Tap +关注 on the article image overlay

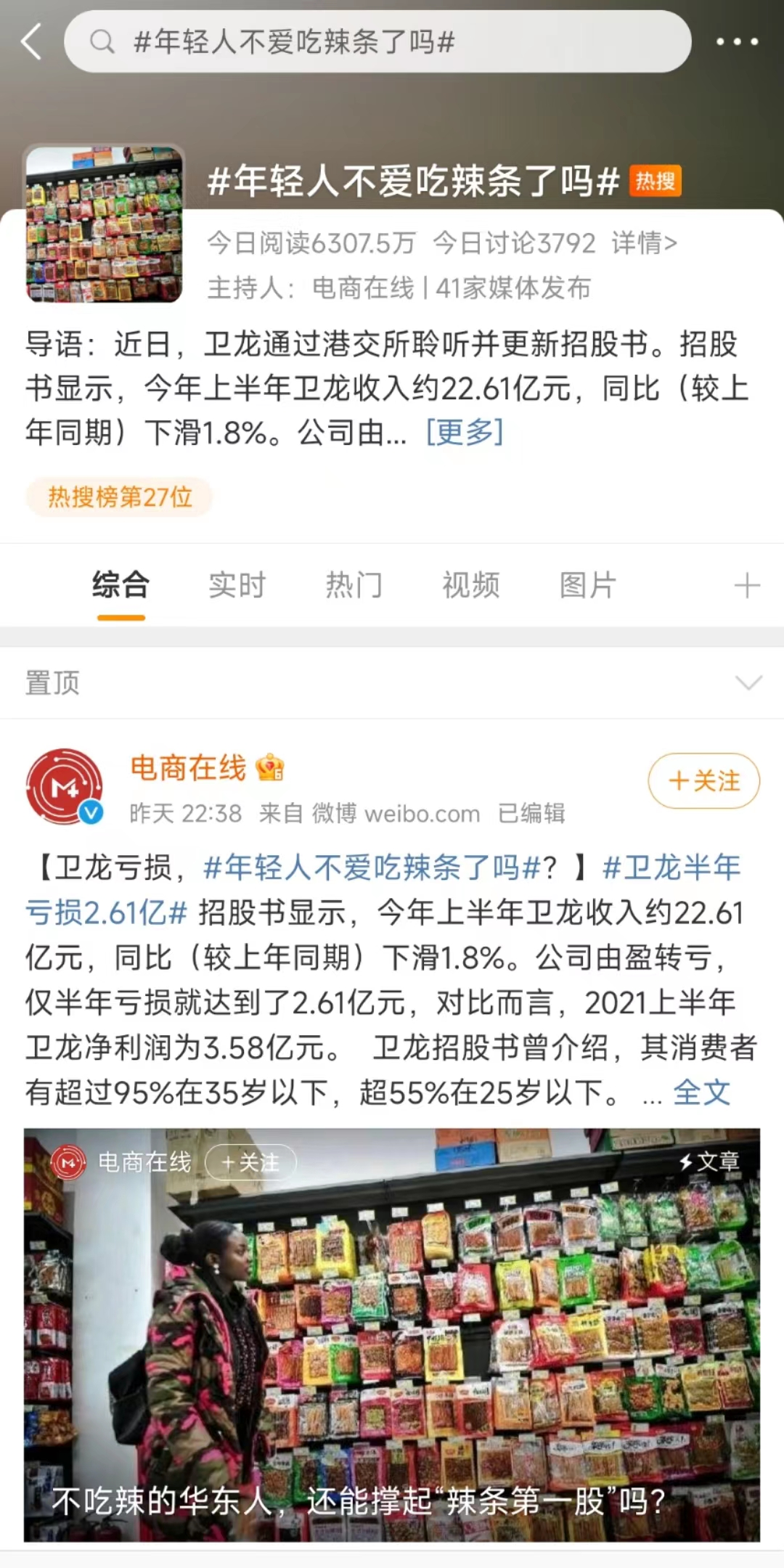coord(250,1162)
